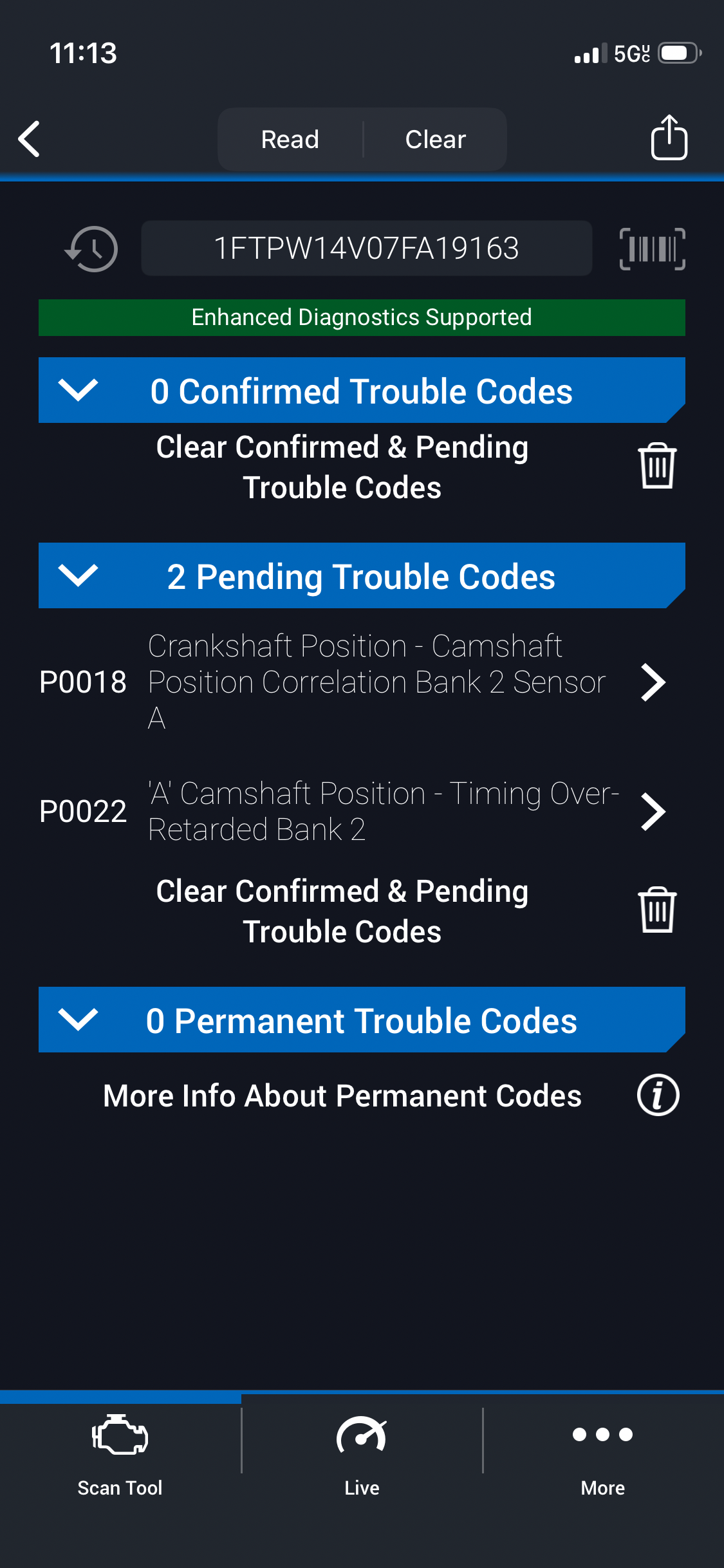Viewport: 724px width, 1568px height.
Task: Open the More tab
Action: pos(603,1455)
